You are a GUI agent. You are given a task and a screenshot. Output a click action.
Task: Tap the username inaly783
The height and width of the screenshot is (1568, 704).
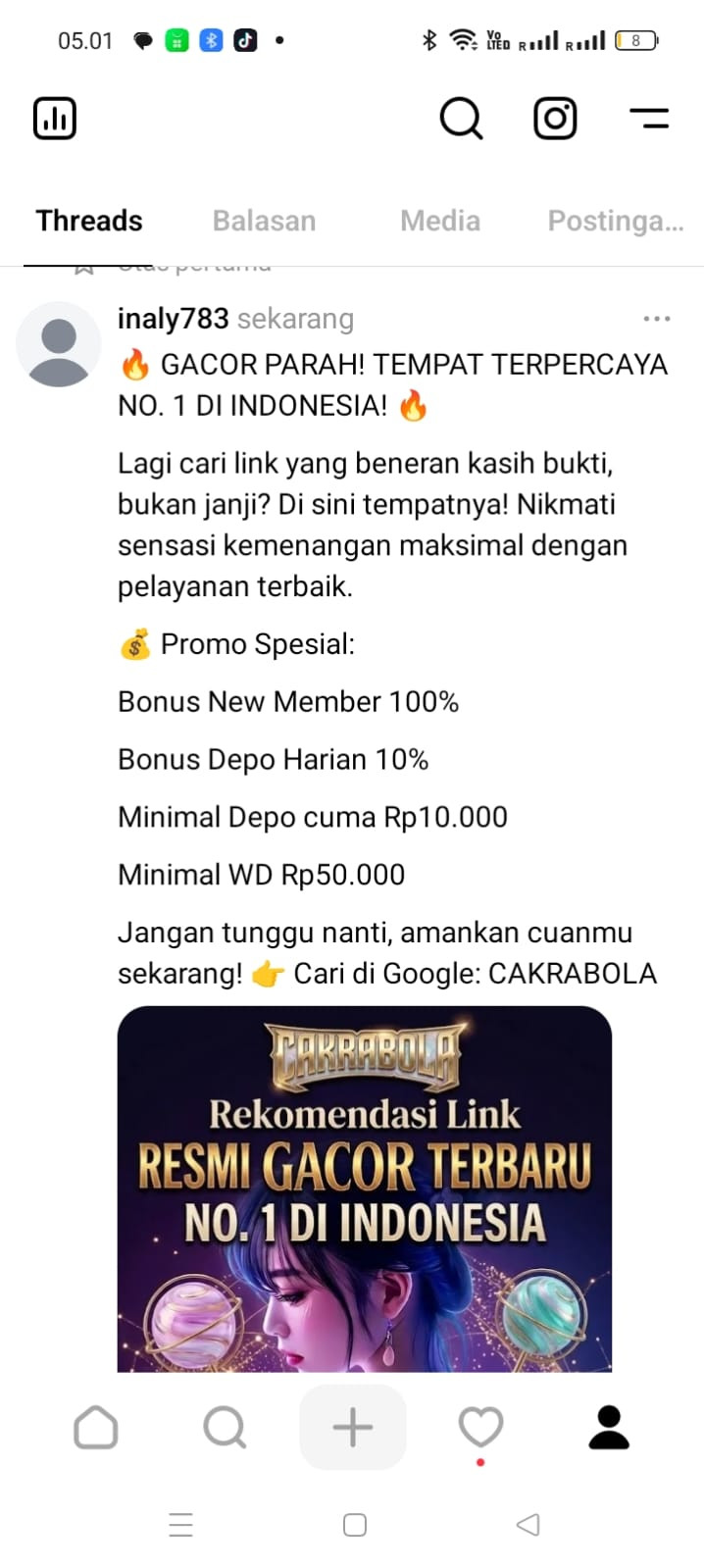click(x=173, y=319)
